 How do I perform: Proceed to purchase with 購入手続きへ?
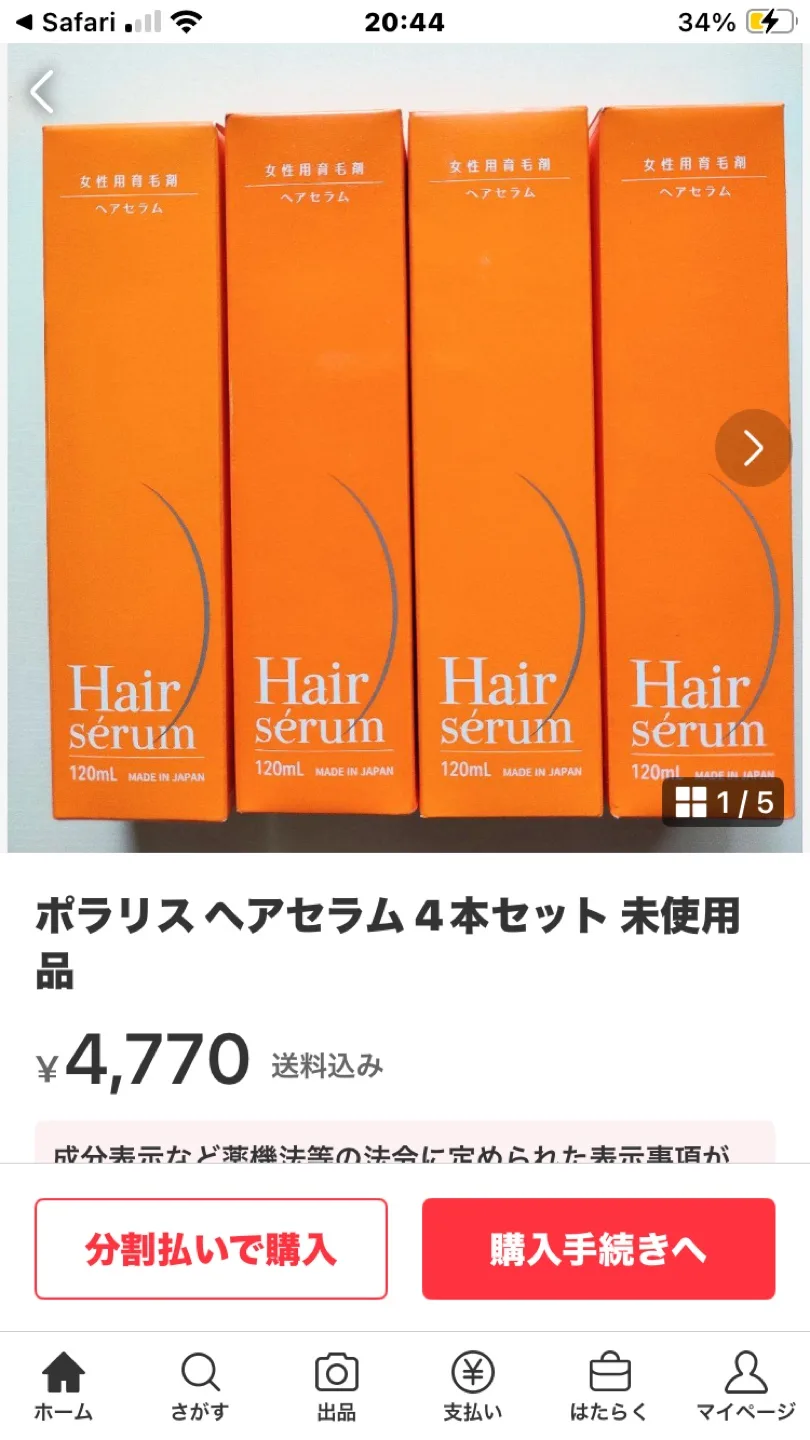click(x=598, y=1249)
